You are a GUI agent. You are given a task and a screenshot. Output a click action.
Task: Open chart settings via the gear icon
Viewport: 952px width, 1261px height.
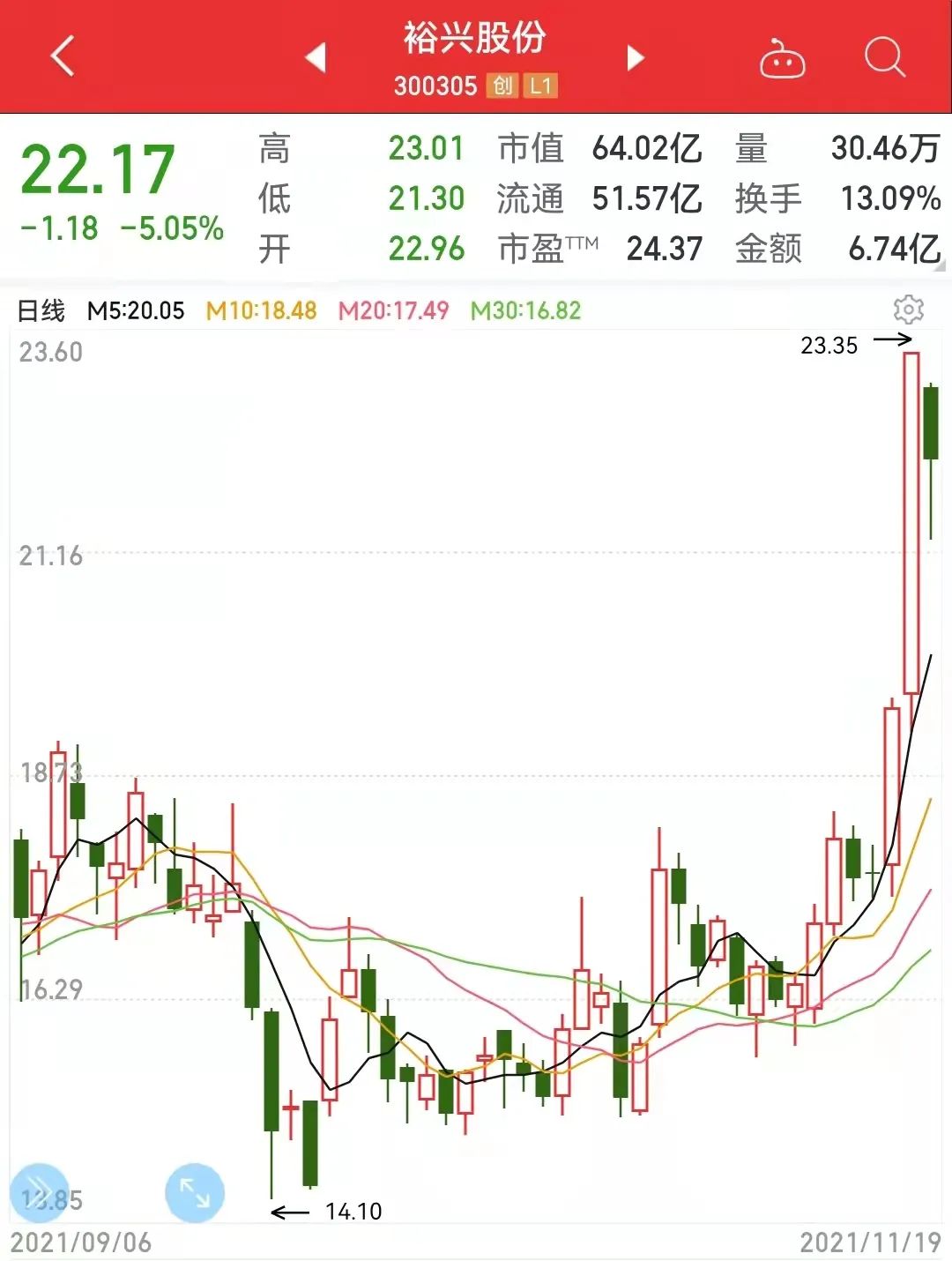pos(911,310)
